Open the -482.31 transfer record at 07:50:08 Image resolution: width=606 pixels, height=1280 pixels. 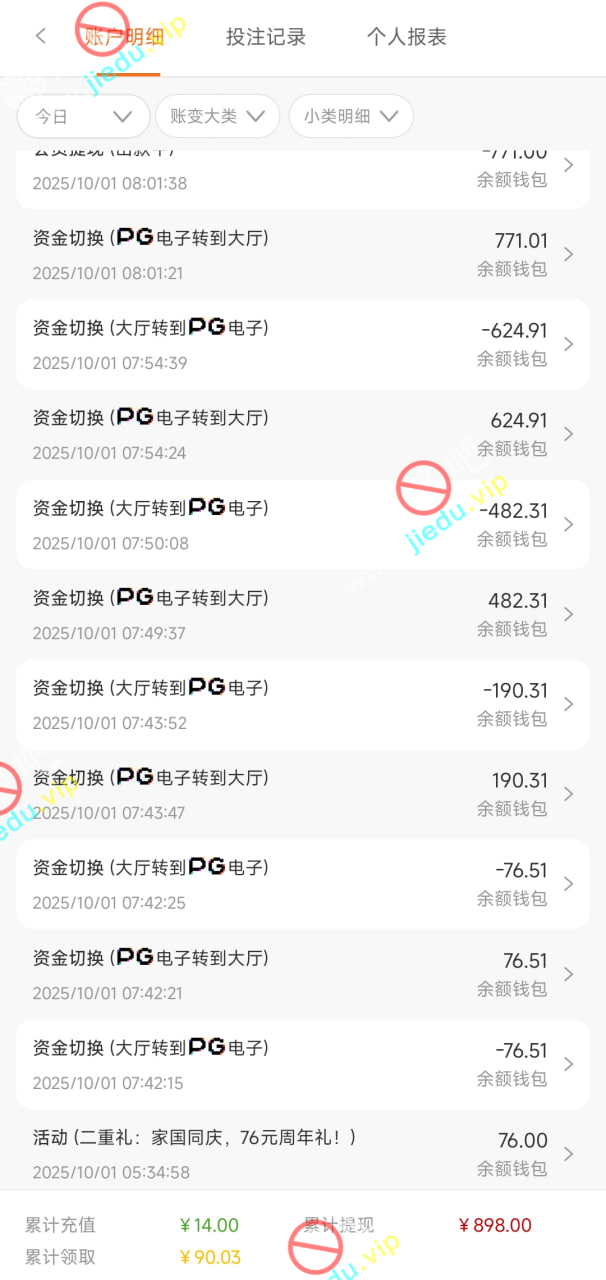tap(302, 524)
